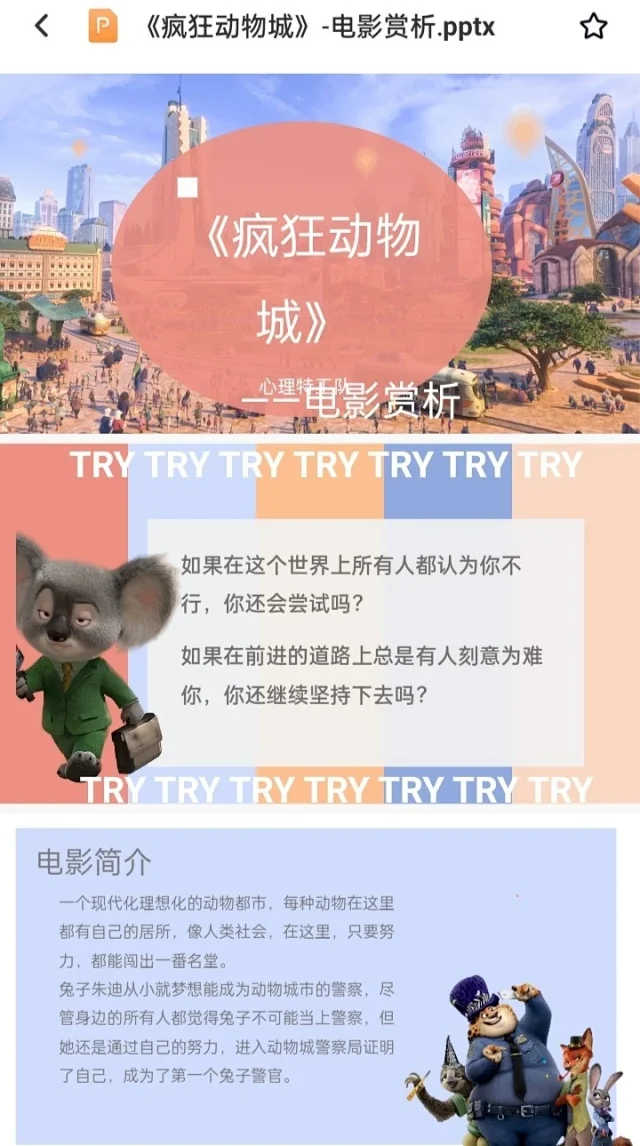Open the 《疯狂动物城》 title slide

pyautogui.click(x=320, y=255)
